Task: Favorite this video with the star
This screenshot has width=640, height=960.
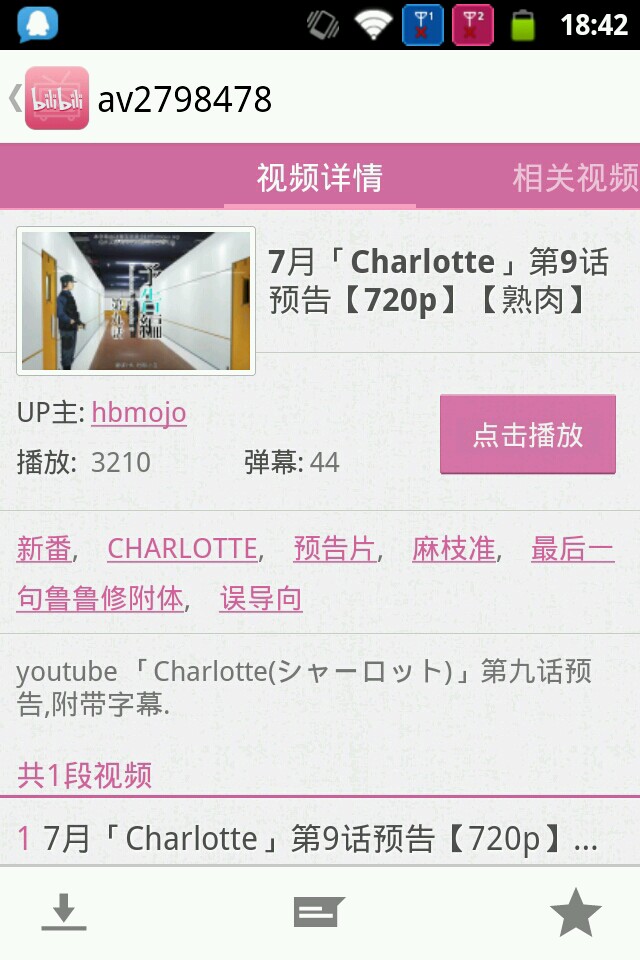Action: click(575, 912)
